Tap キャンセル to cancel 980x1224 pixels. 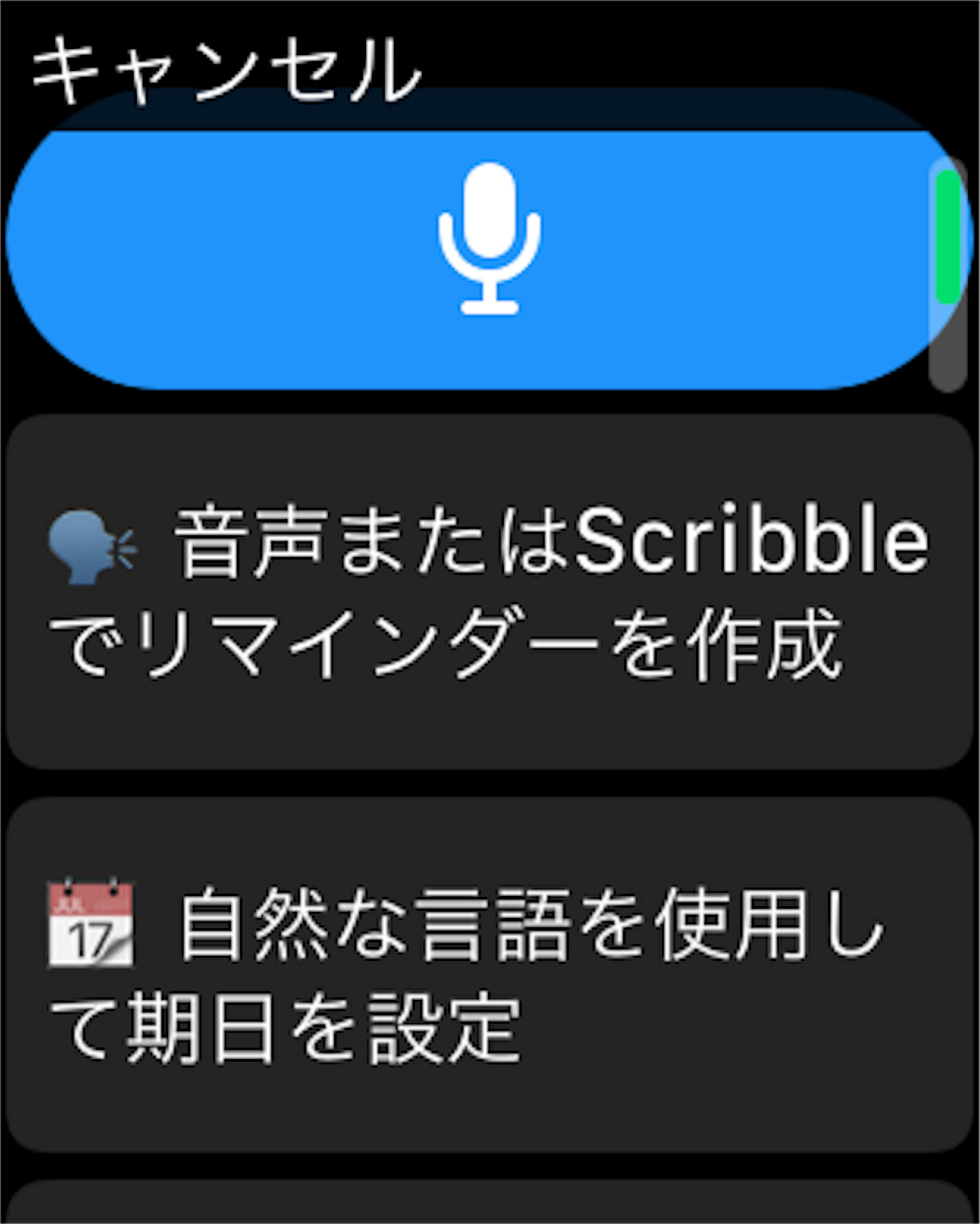[x=226, y=69]
